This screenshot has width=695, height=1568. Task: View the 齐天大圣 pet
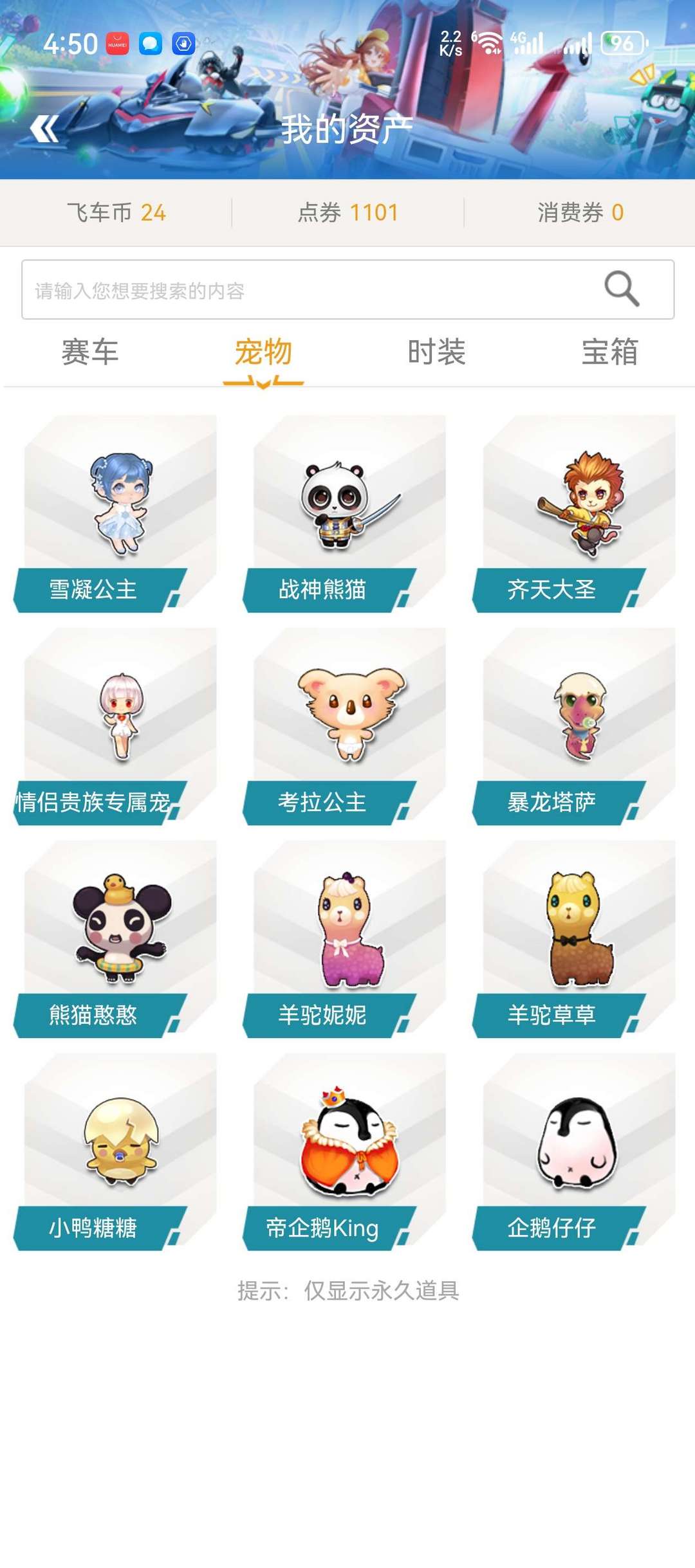575,513
